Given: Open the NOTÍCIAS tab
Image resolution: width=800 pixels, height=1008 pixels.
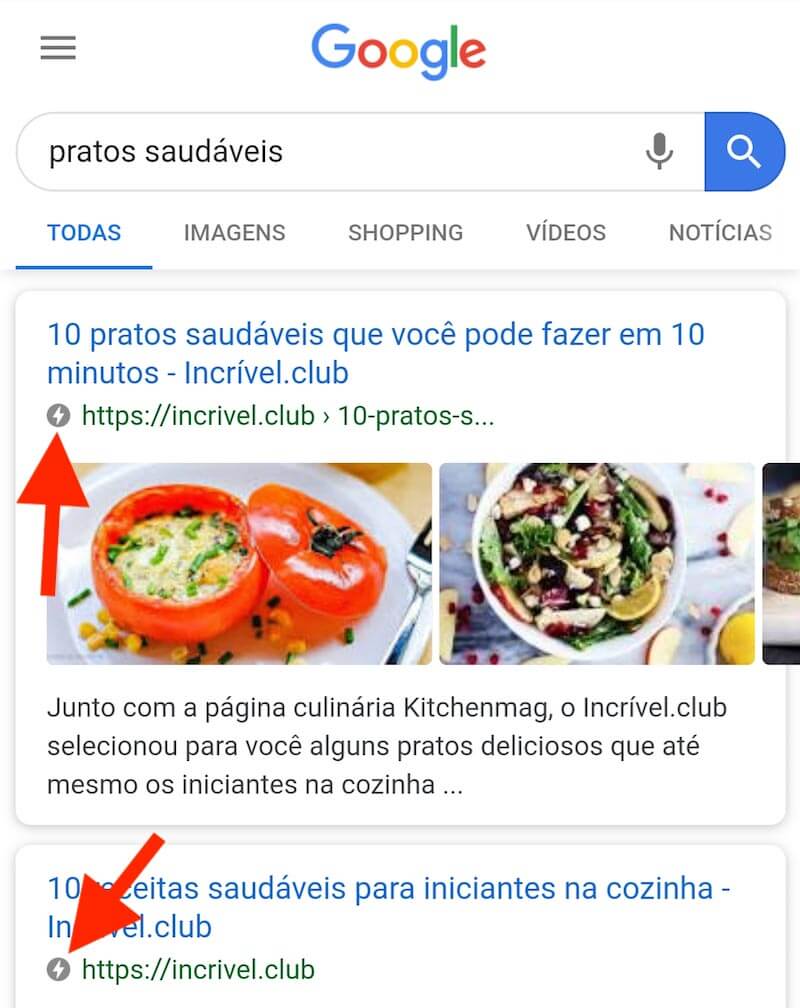Looking at the screenshot, I should point(719,232).
